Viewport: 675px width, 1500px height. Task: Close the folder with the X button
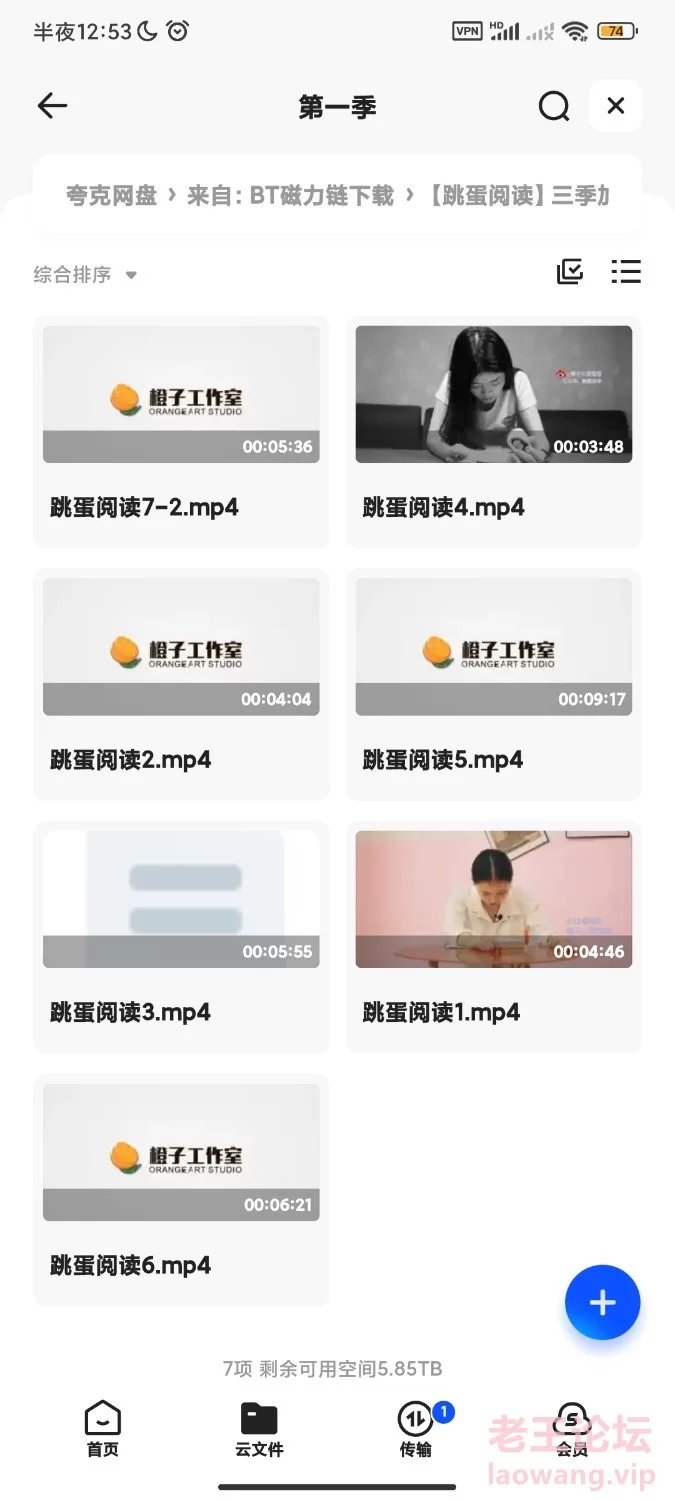(x=616, y=106)
